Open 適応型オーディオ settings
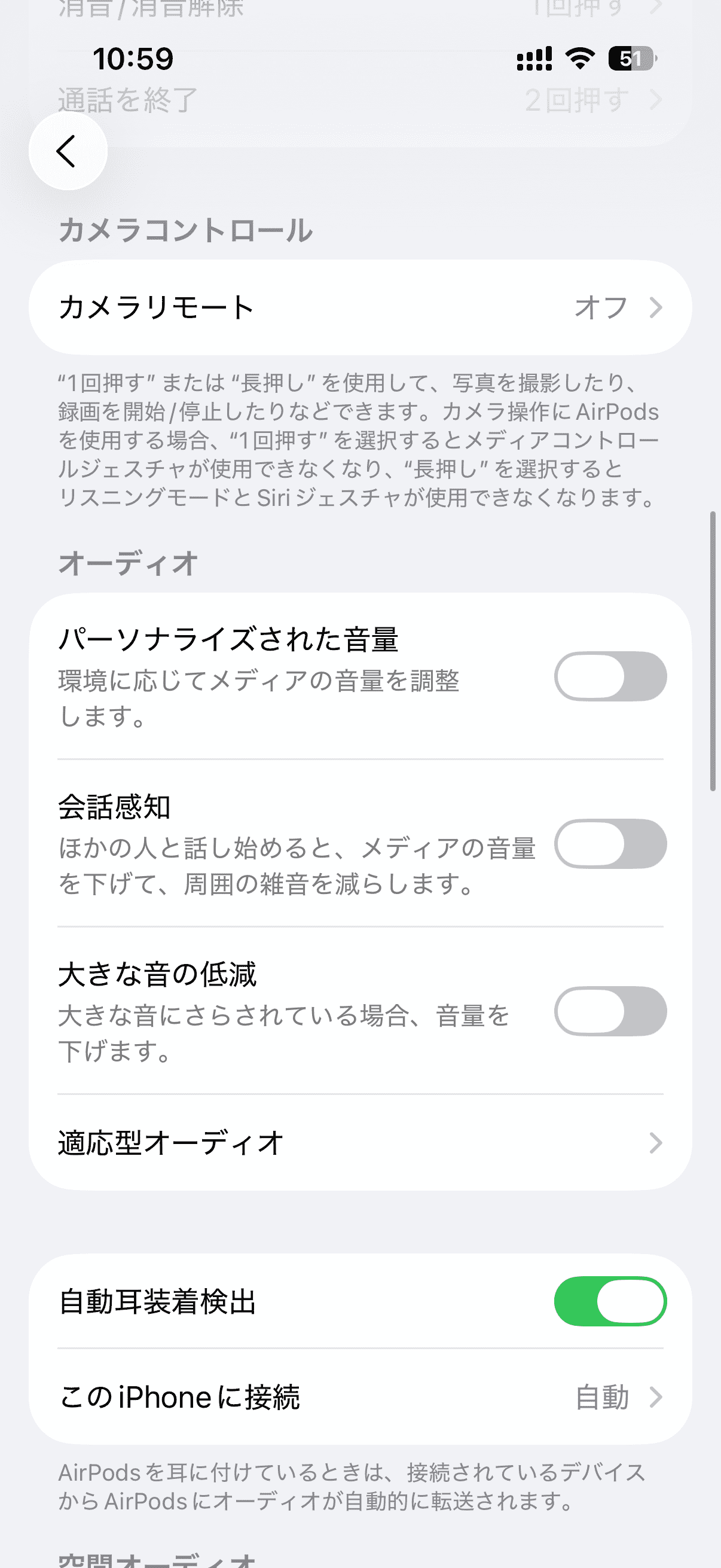Viewport: 721px width, 1568px height. [x=360, y=1143]
